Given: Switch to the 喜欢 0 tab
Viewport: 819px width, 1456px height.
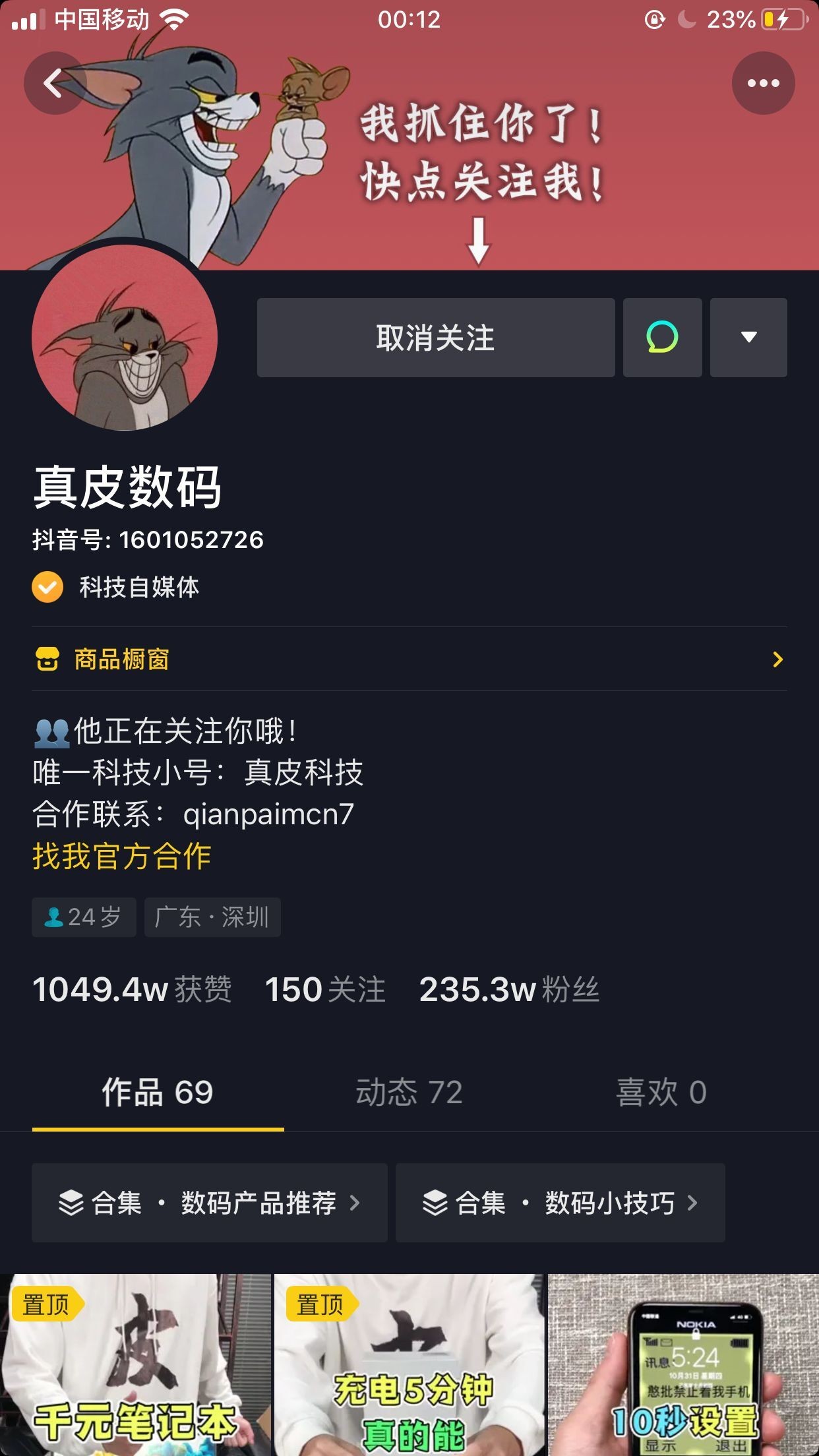Looking at the screenshot, I should [661, 1092].
